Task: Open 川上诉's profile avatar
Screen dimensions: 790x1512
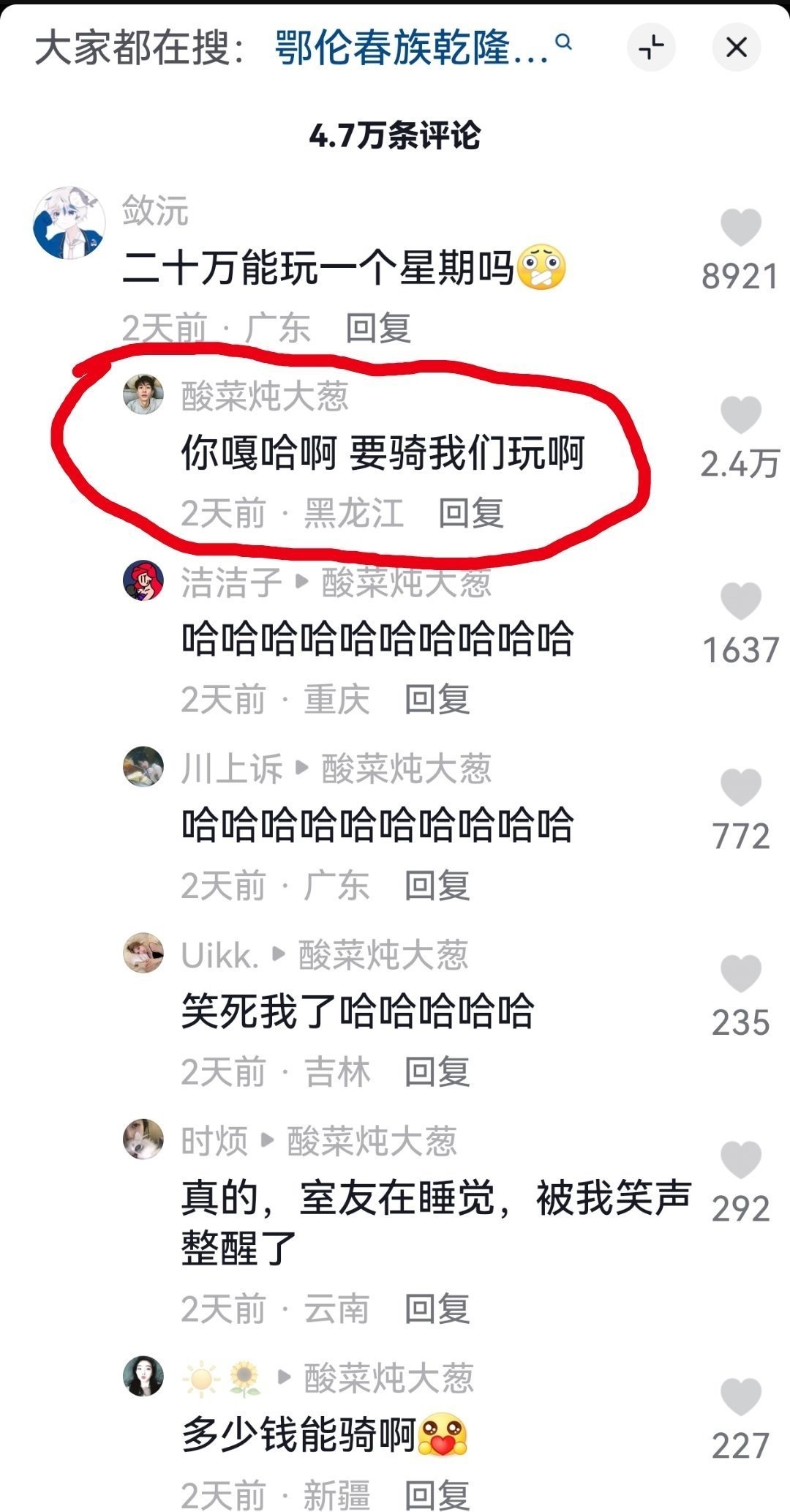Action: (143, 766)
